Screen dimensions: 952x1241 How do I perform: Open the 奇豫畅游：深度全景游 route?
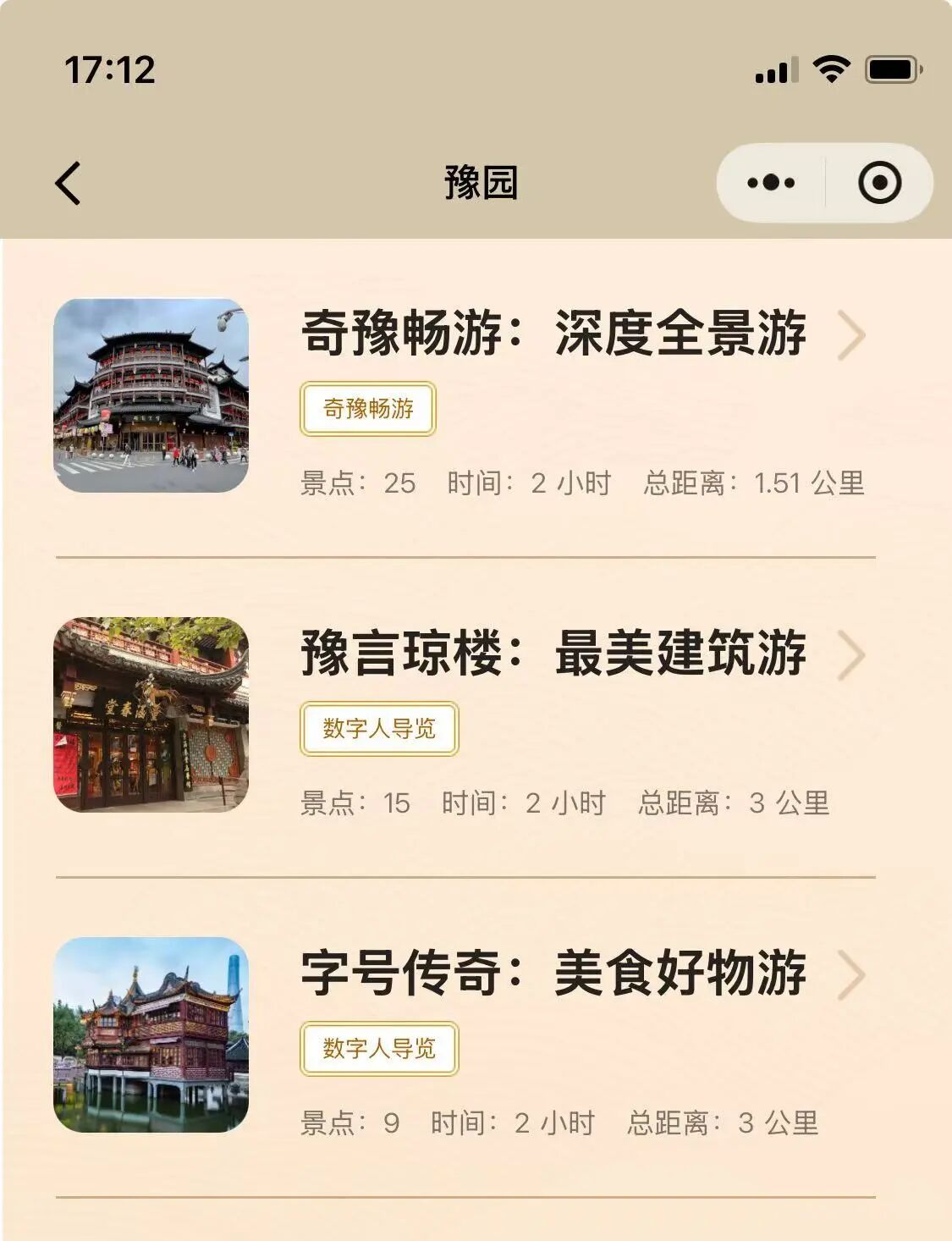553,333
